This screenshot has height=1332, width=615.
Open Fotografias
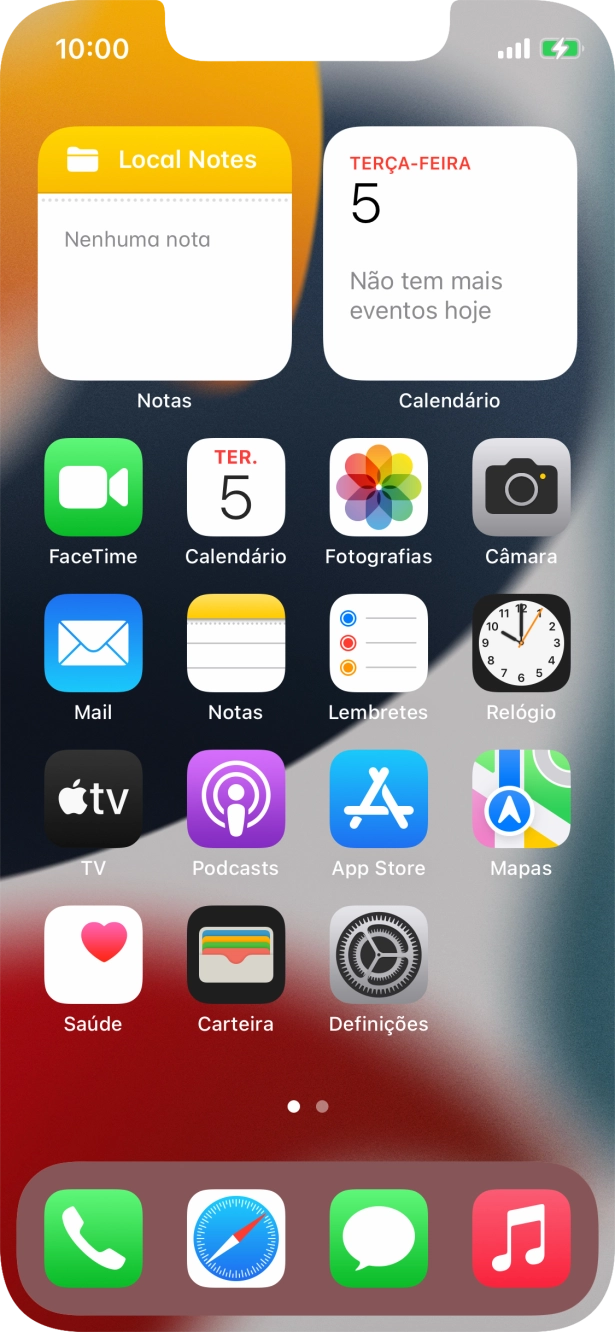(x=379, y=487)
